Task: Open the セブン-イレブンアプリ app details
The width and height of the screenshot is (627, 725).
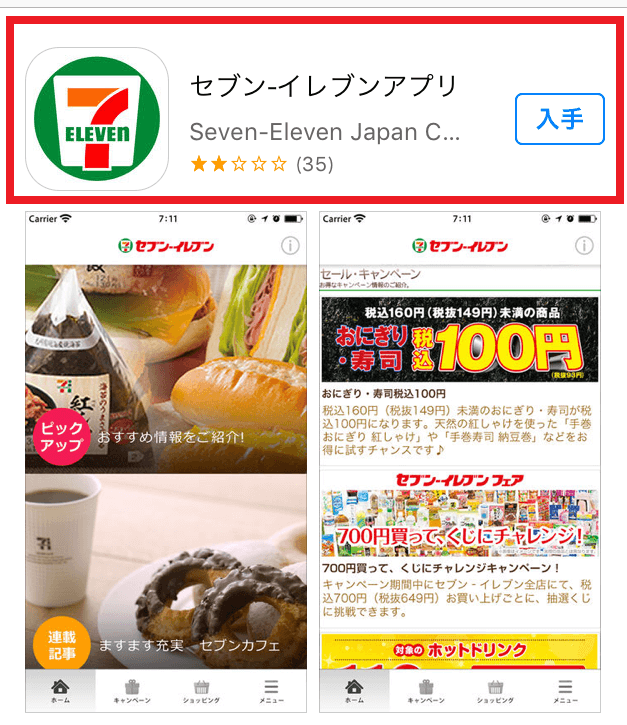Action: 322,85
